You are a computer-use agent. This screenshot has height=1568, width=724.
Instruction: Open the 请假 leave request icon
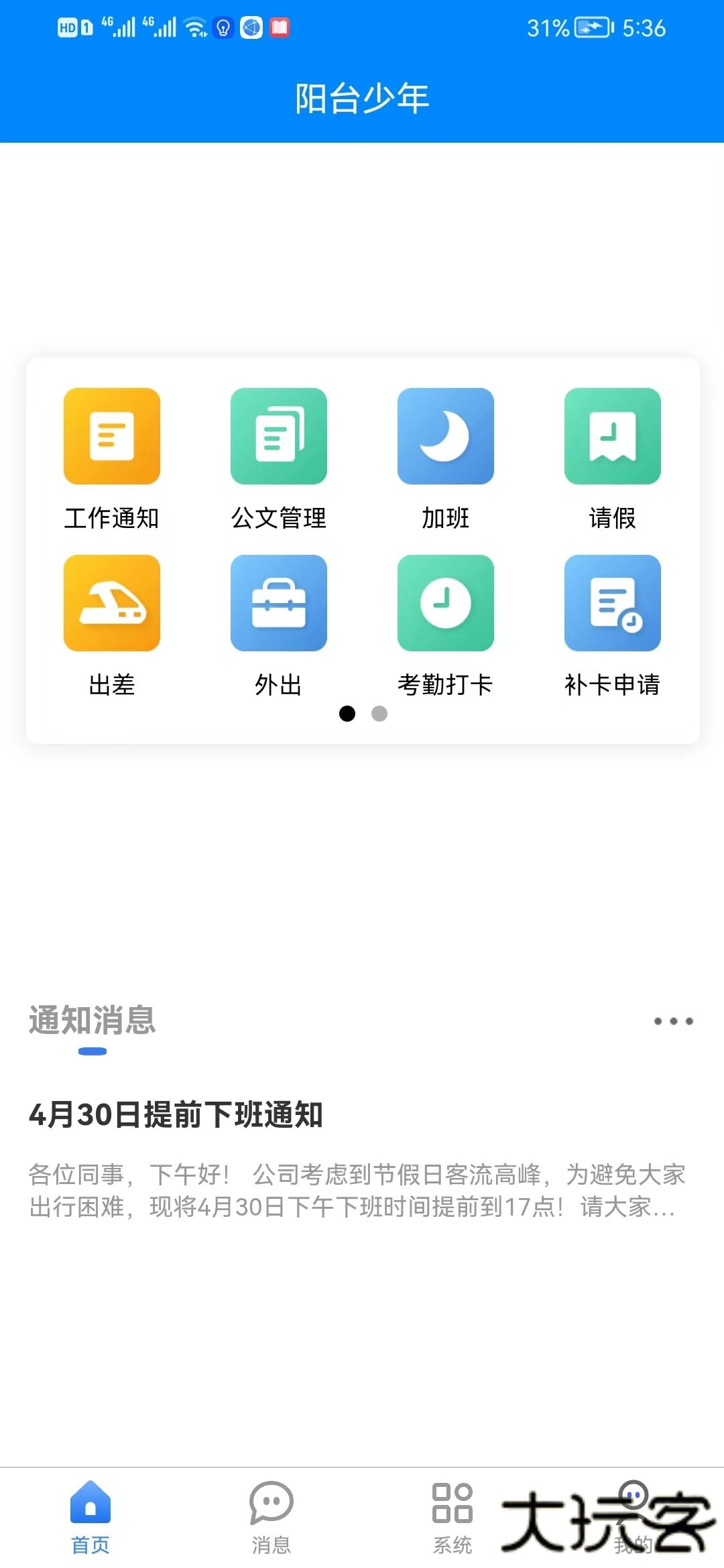[612, 436]
